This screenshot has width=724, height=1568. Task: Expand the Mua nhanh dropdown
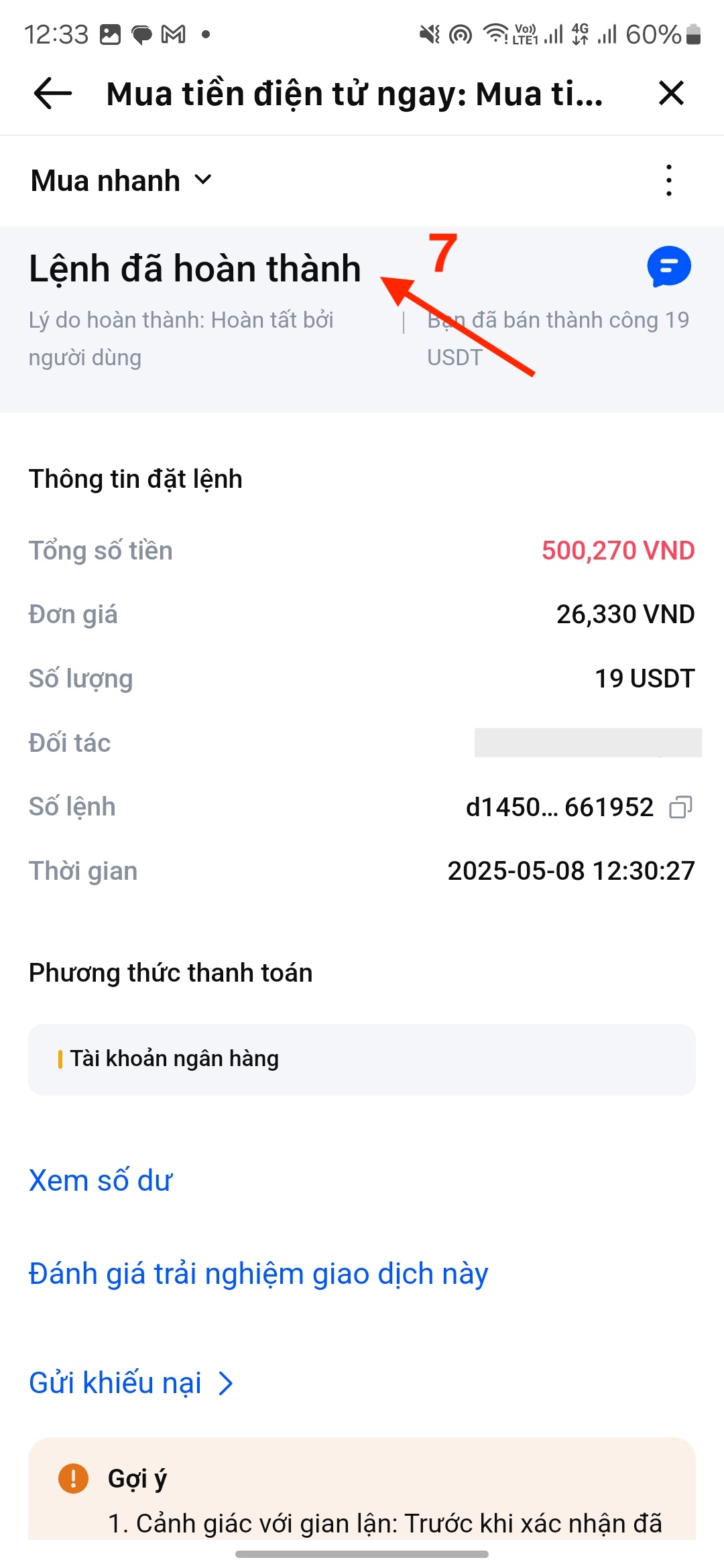point(121,180)
